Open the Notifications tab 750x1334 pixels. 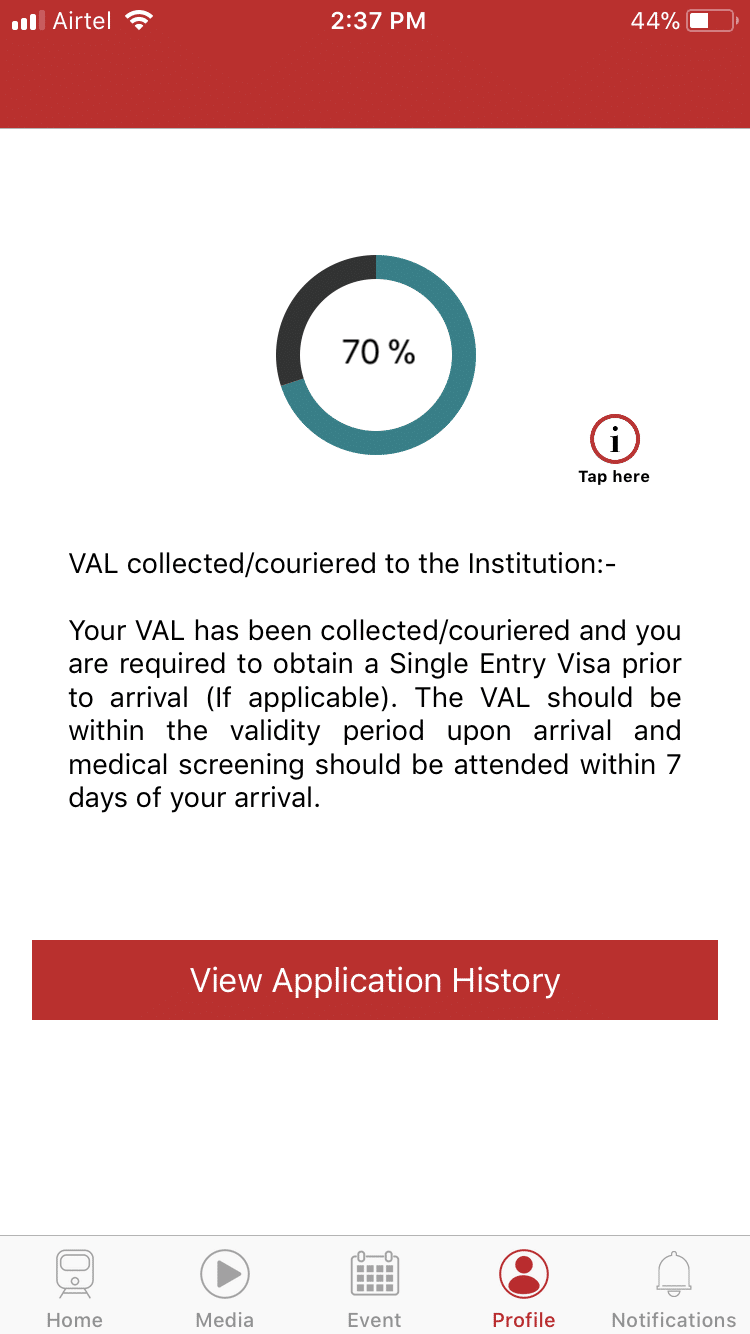(673, 1289)
